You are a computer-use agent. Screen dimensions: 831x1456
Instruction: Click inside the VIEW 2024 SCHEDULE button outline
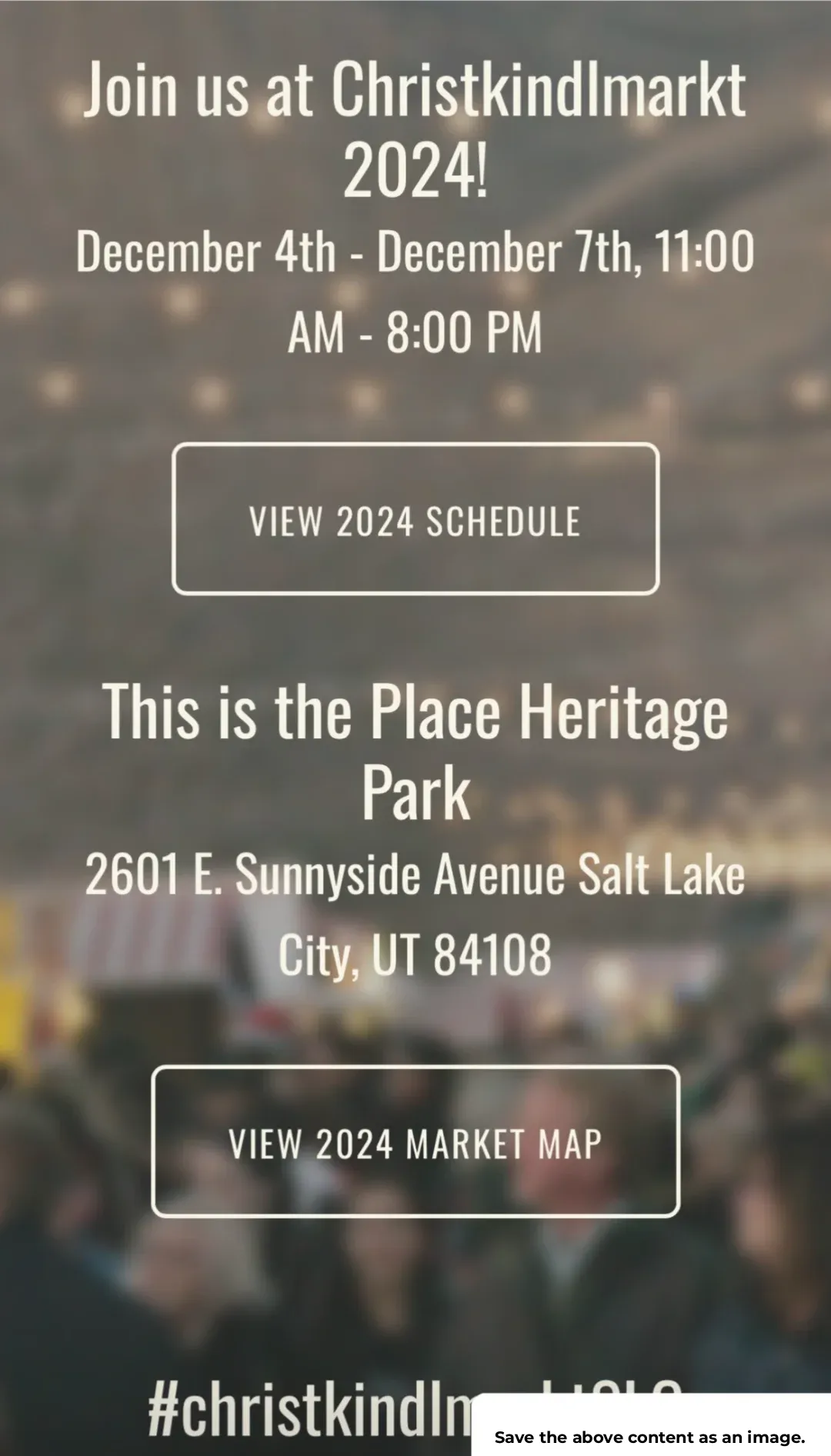[415, 519]
